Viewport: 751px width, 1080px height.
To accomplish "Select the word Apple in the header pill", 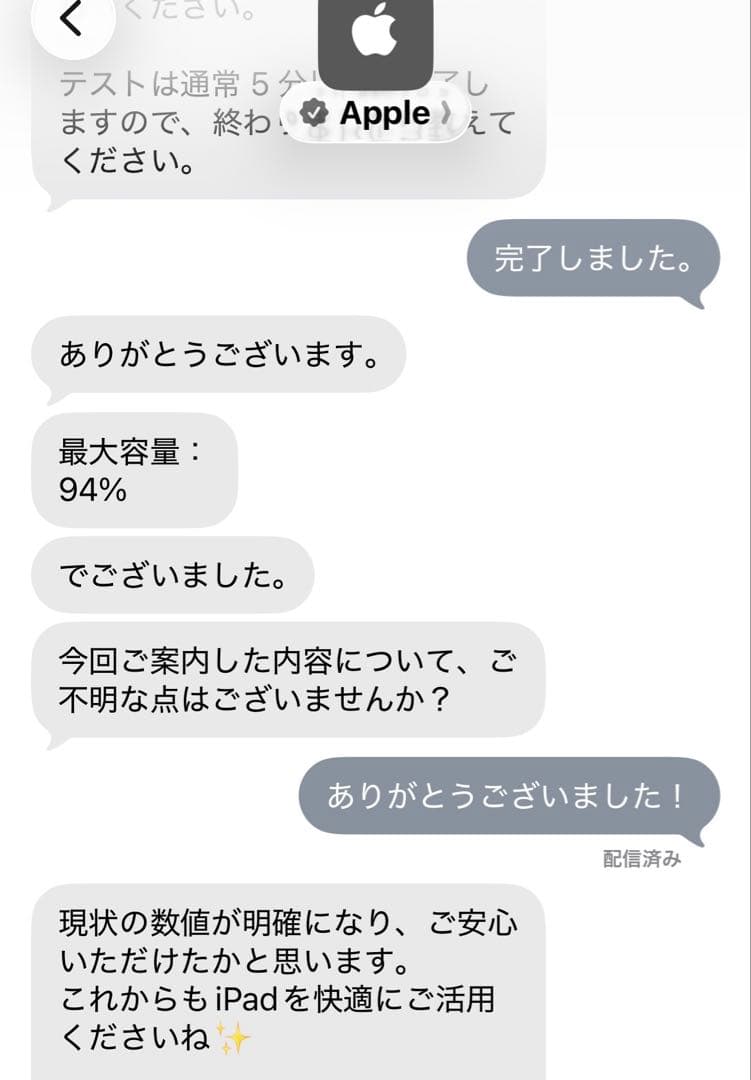I will [x=386, y=113].
